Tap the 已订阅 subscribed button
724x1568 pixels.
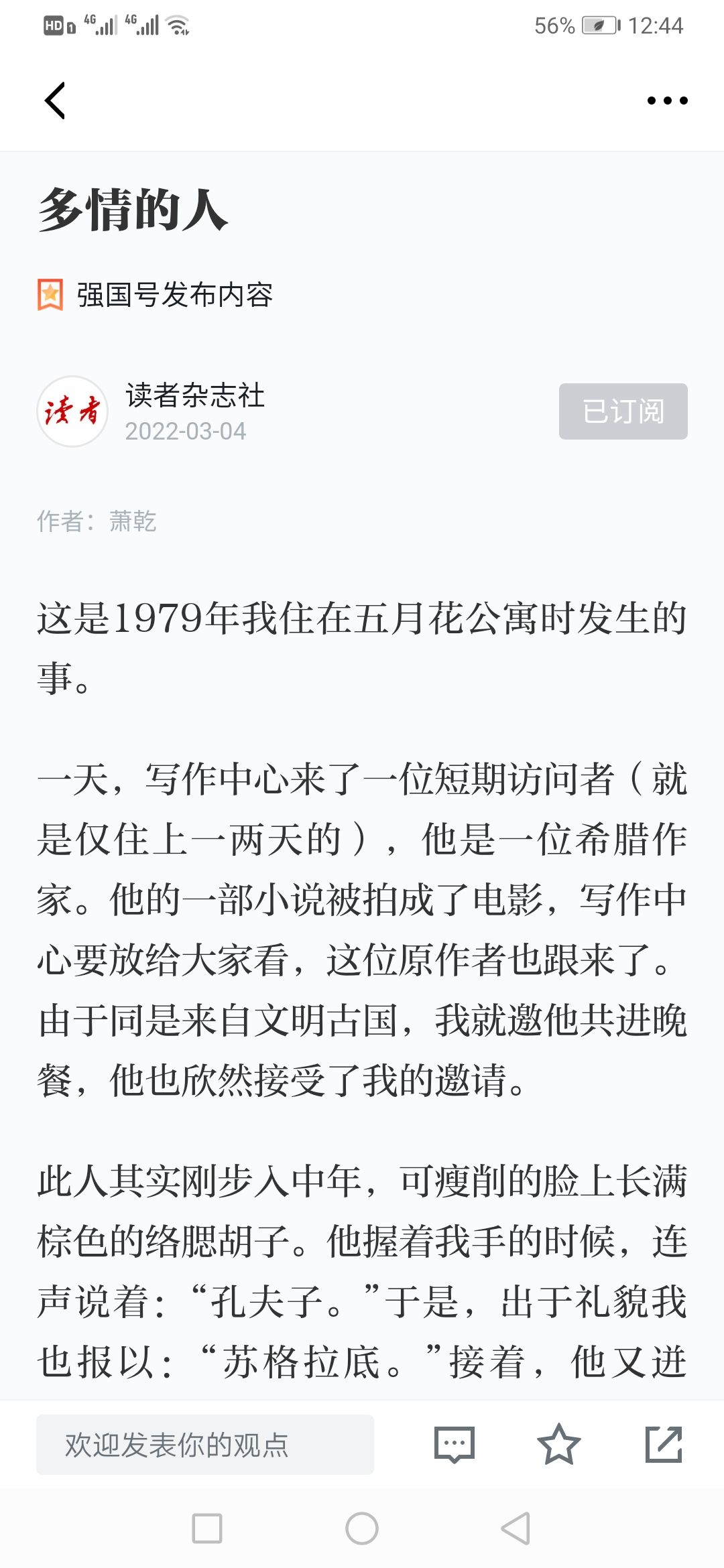pyautogui.click(x=623, y=411)
